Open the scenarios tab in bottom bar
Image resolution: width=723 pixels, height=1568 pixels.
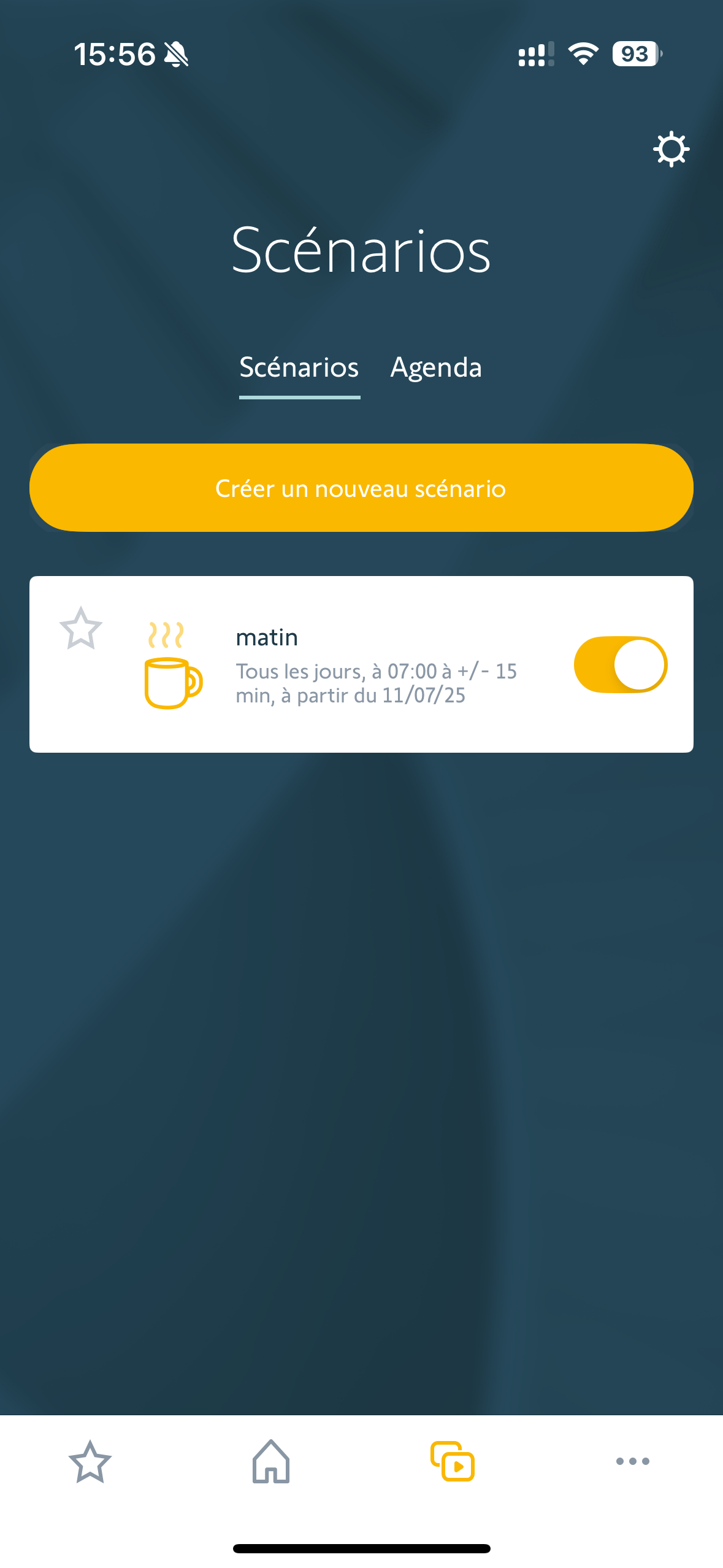click(453, 1461)
